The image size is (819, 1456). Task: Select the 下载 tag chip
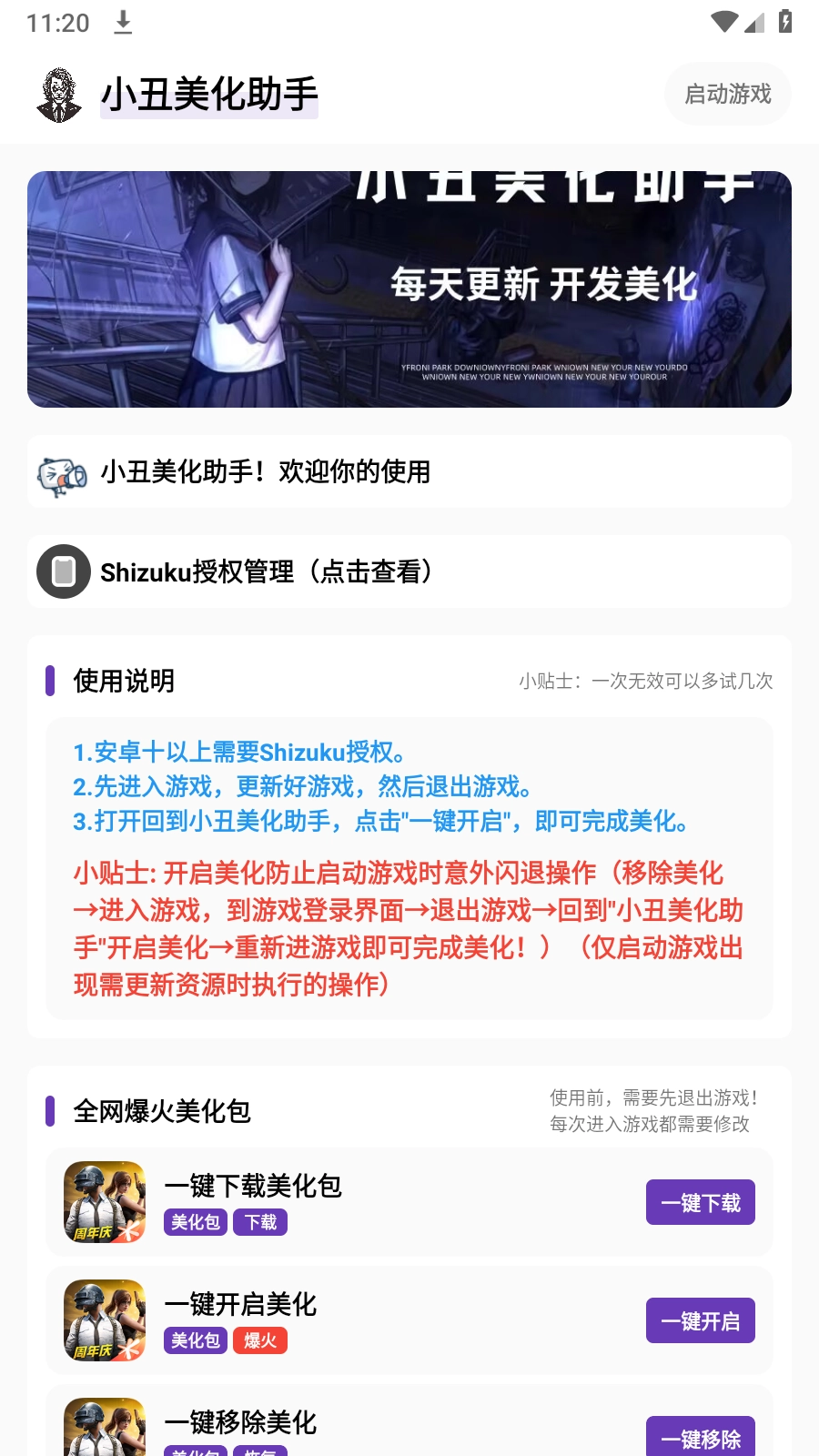coord(259,1223)
